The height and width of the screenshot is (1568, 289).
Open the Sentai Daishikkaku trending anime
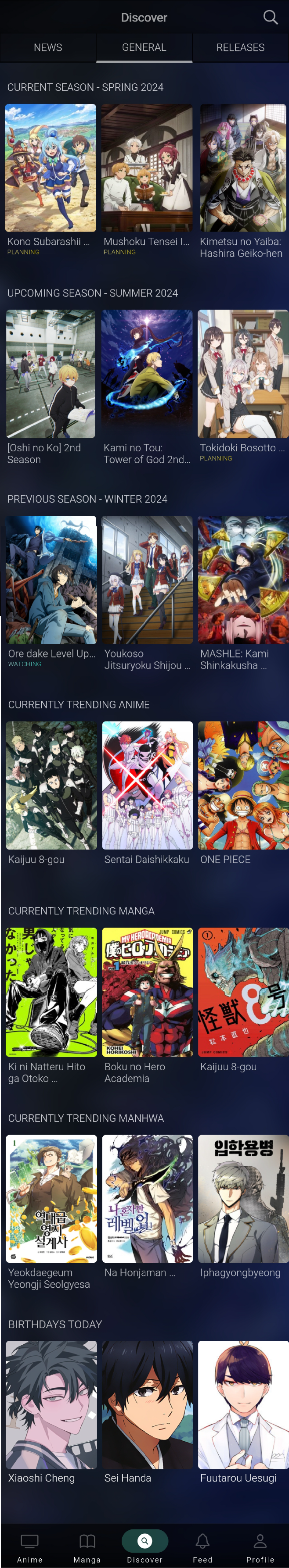click(147, 785)
